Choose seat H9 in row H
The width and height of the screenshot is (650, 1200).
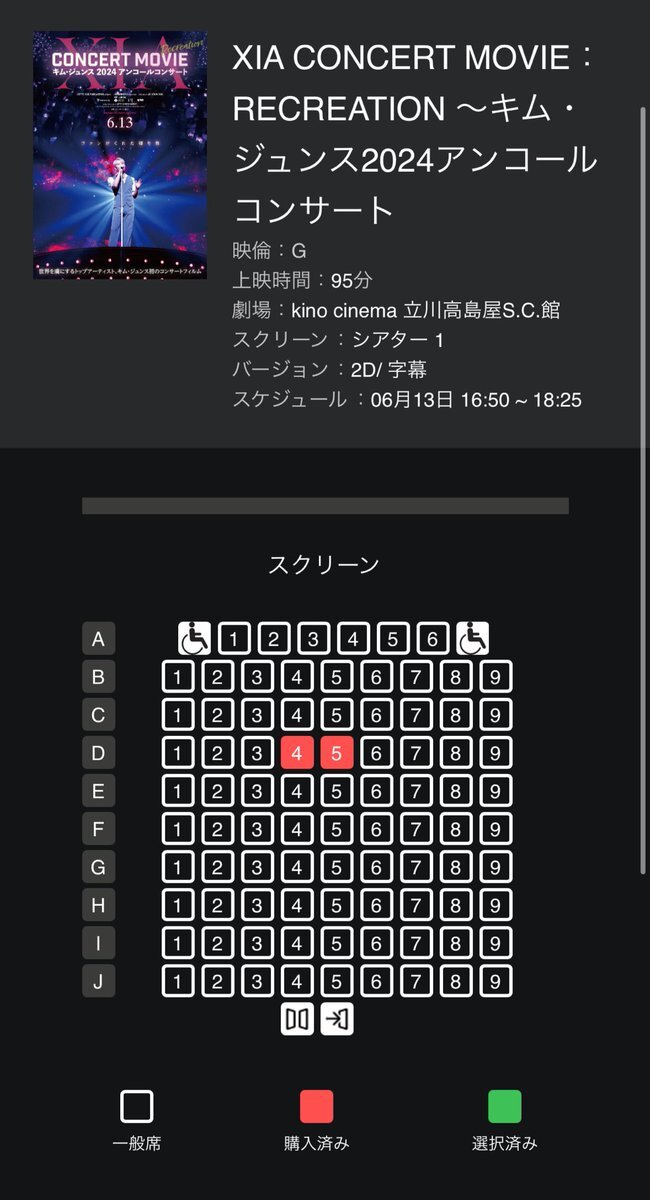click(496, 905)
